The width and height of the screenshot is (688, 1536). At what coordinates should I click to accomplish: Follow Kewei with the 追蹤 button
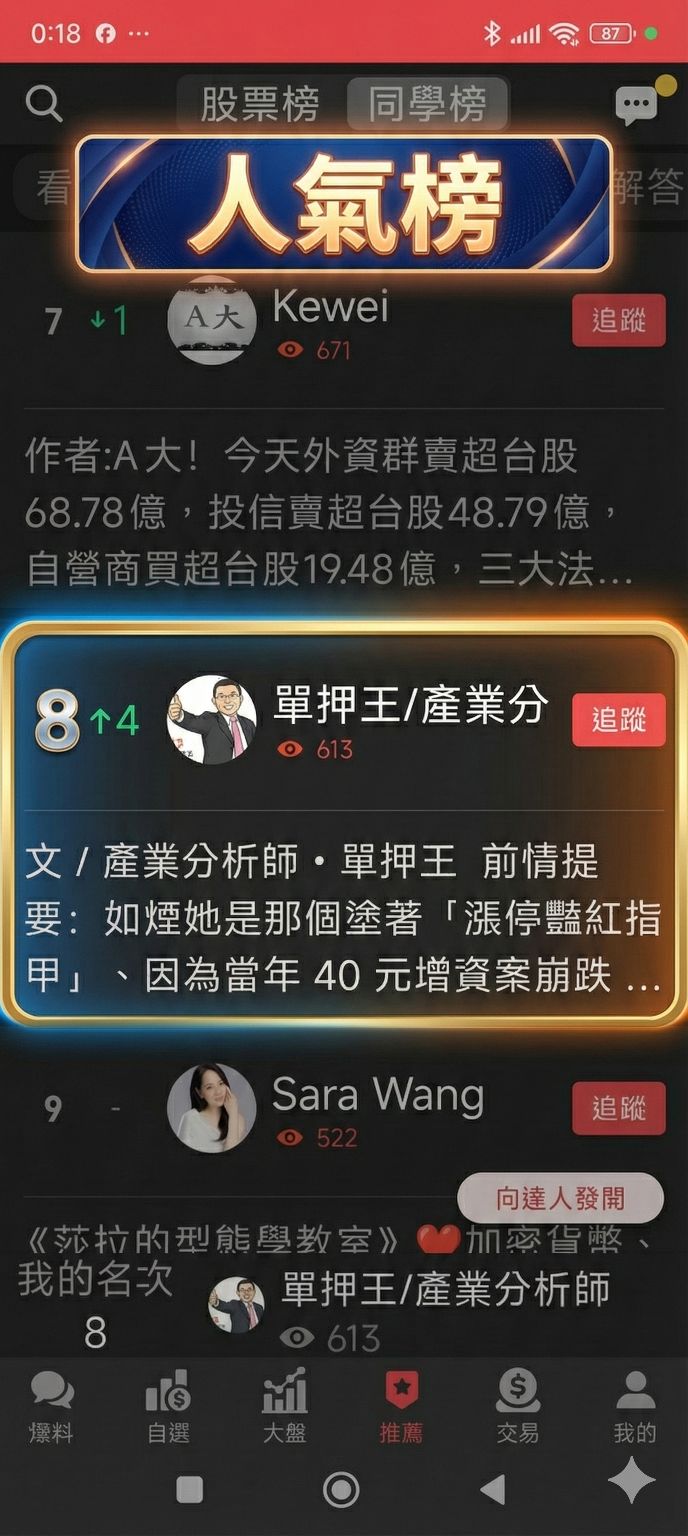tap(618, 321)
